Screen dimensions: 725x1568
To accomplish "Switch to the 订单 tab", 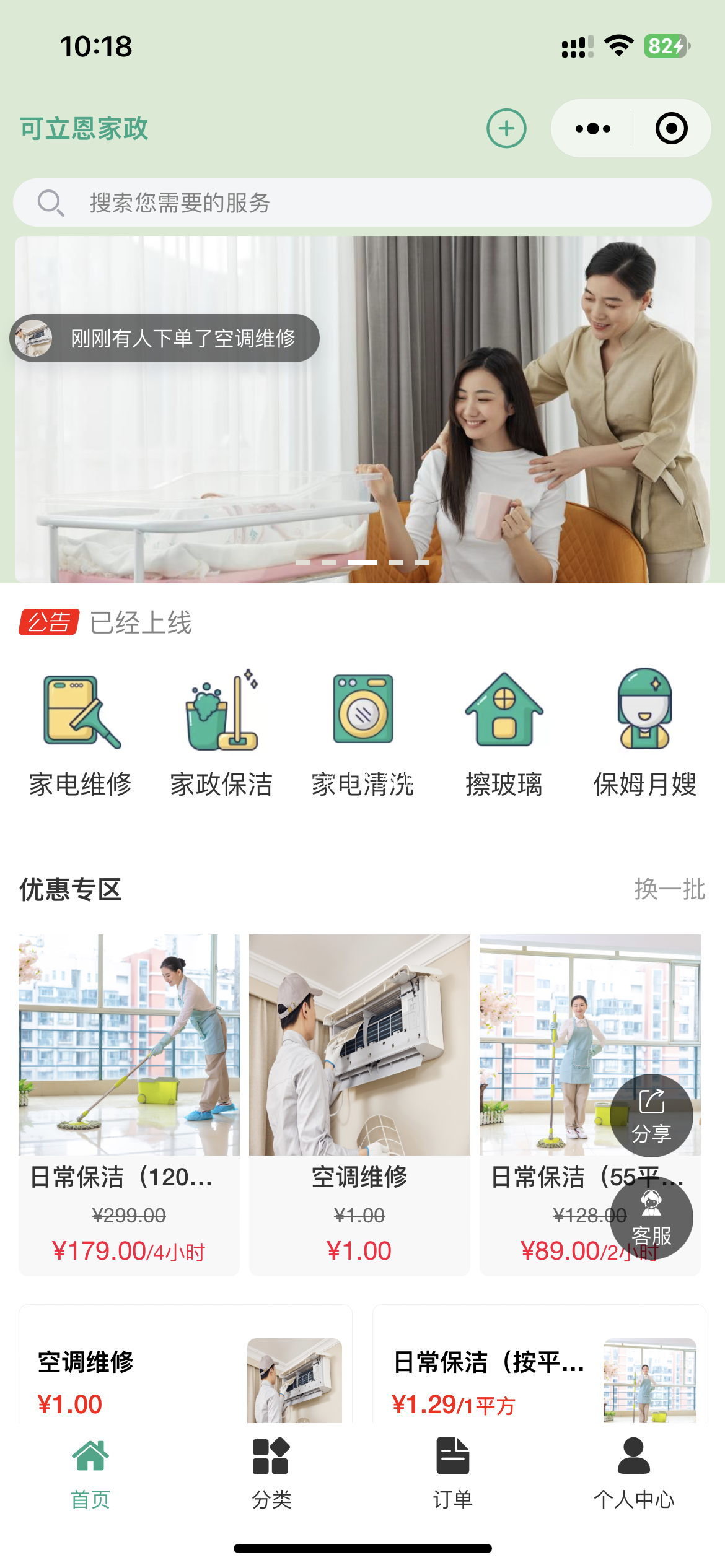I will (x=453, y=1474).
